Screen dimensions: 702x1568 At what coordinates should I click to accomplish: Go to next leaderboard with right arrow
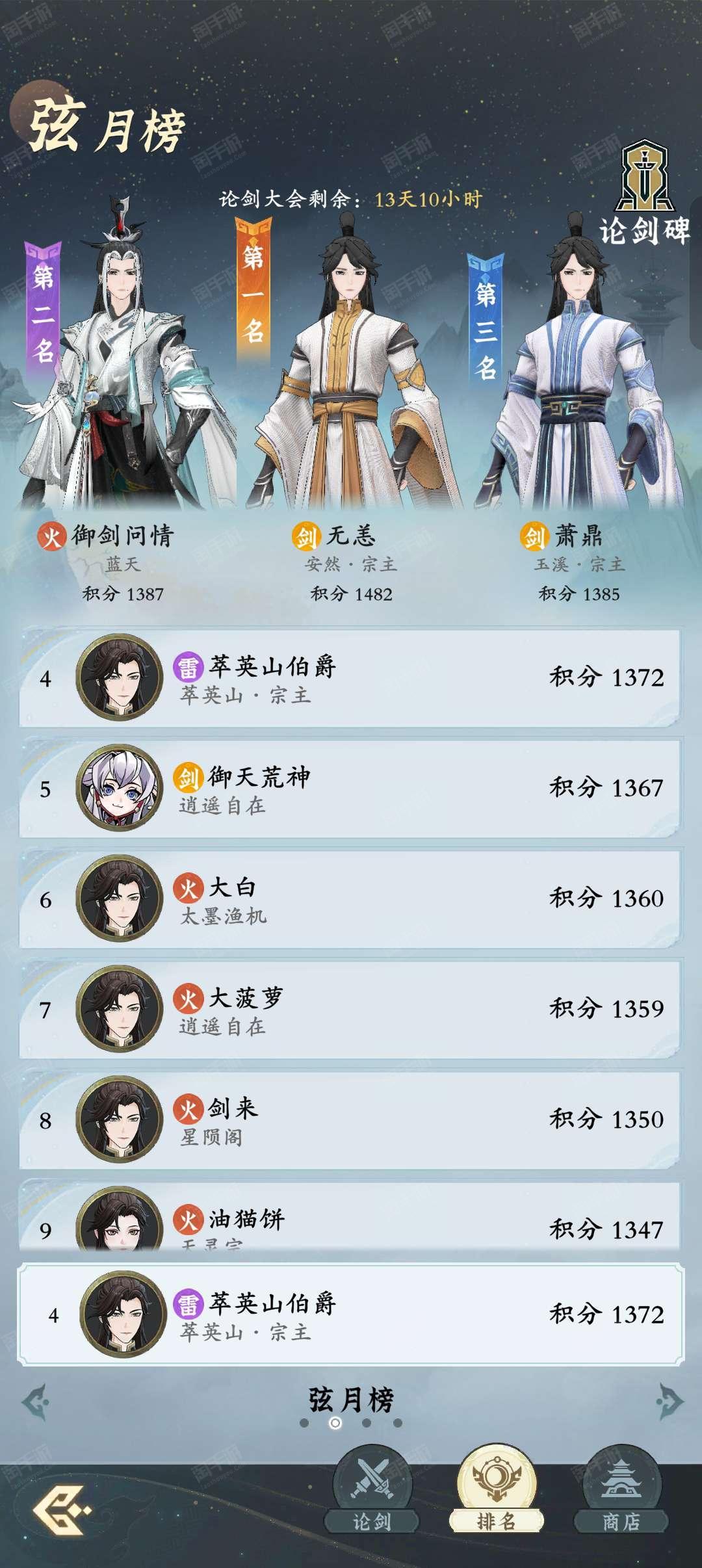(669, 1402)
